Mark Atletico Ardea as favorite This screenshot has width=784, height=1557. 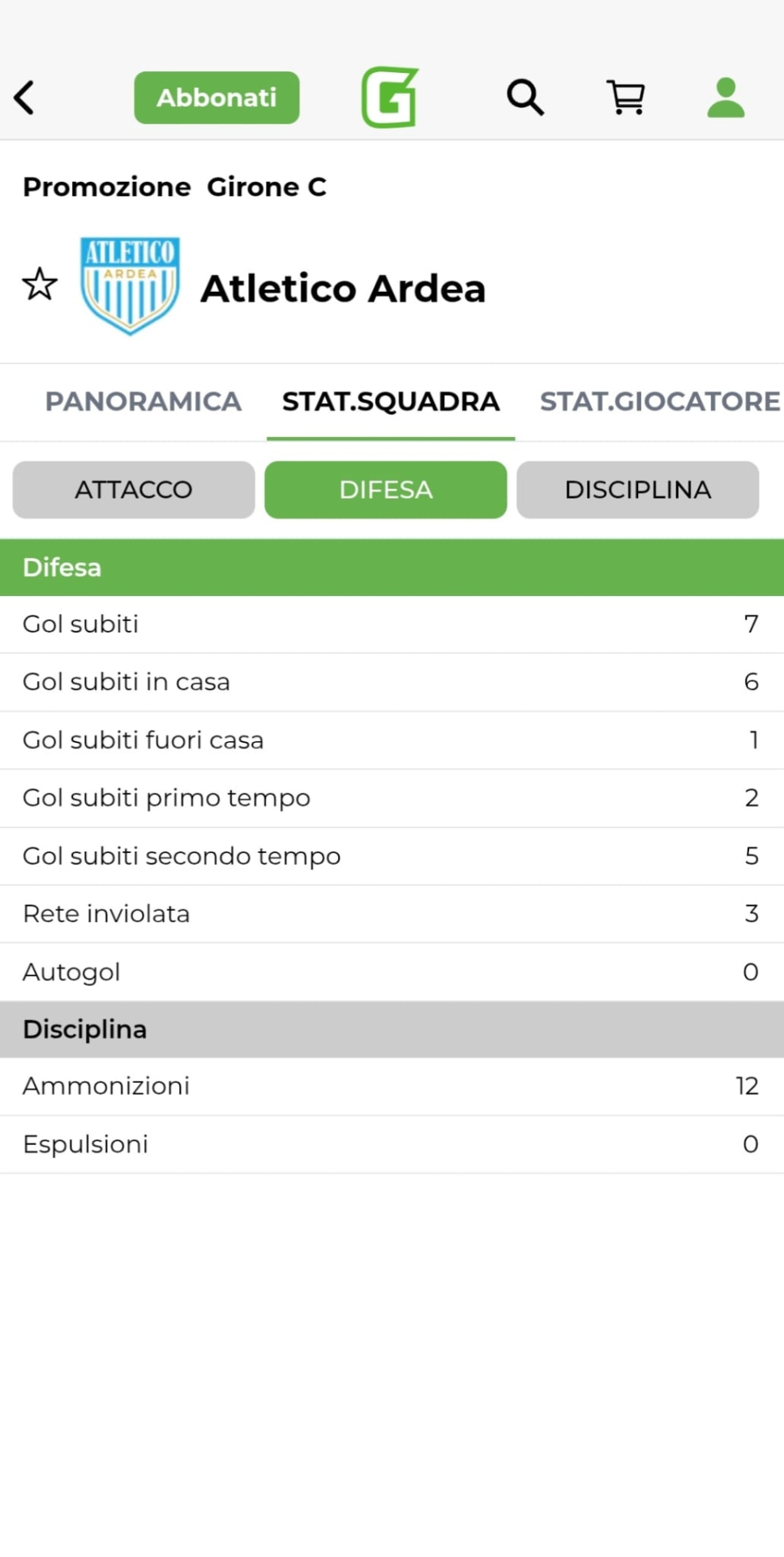pos(40,285)
